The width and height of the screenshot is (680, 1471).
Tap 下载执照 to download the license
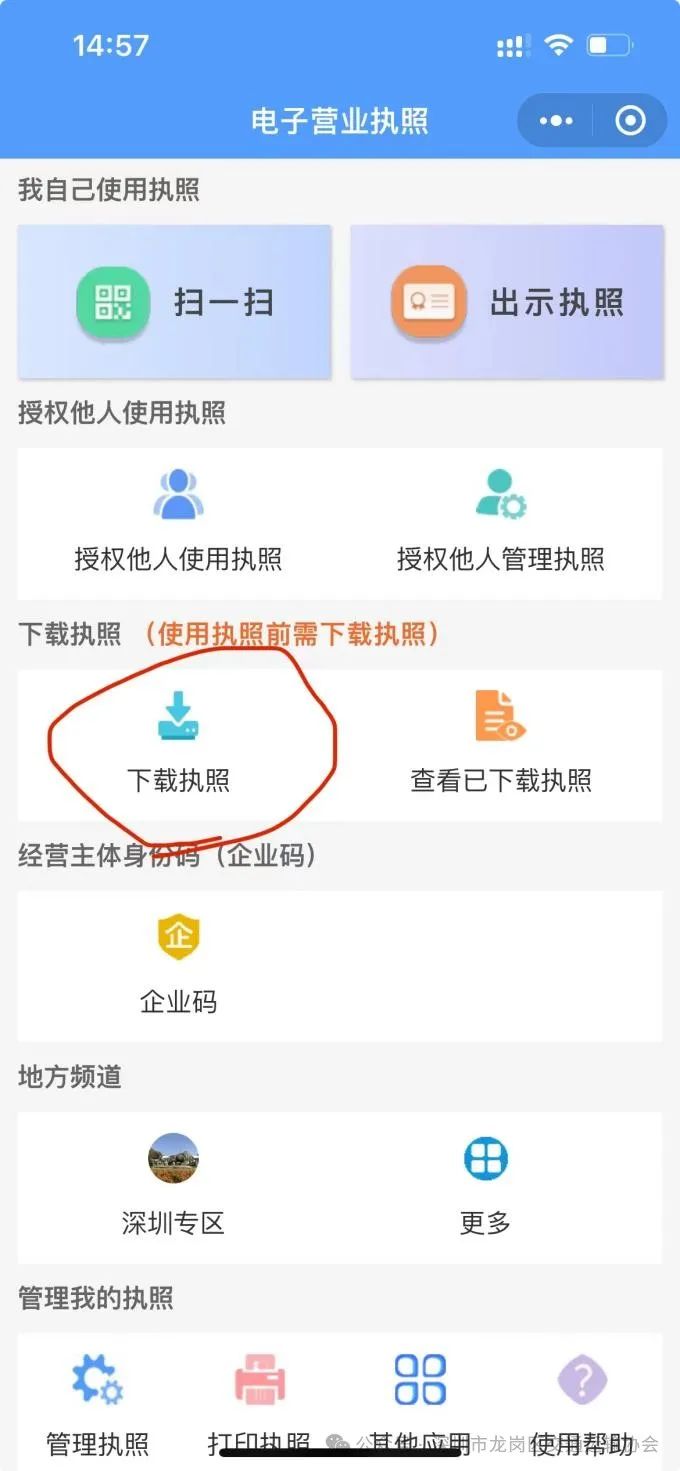pos(178,744)
